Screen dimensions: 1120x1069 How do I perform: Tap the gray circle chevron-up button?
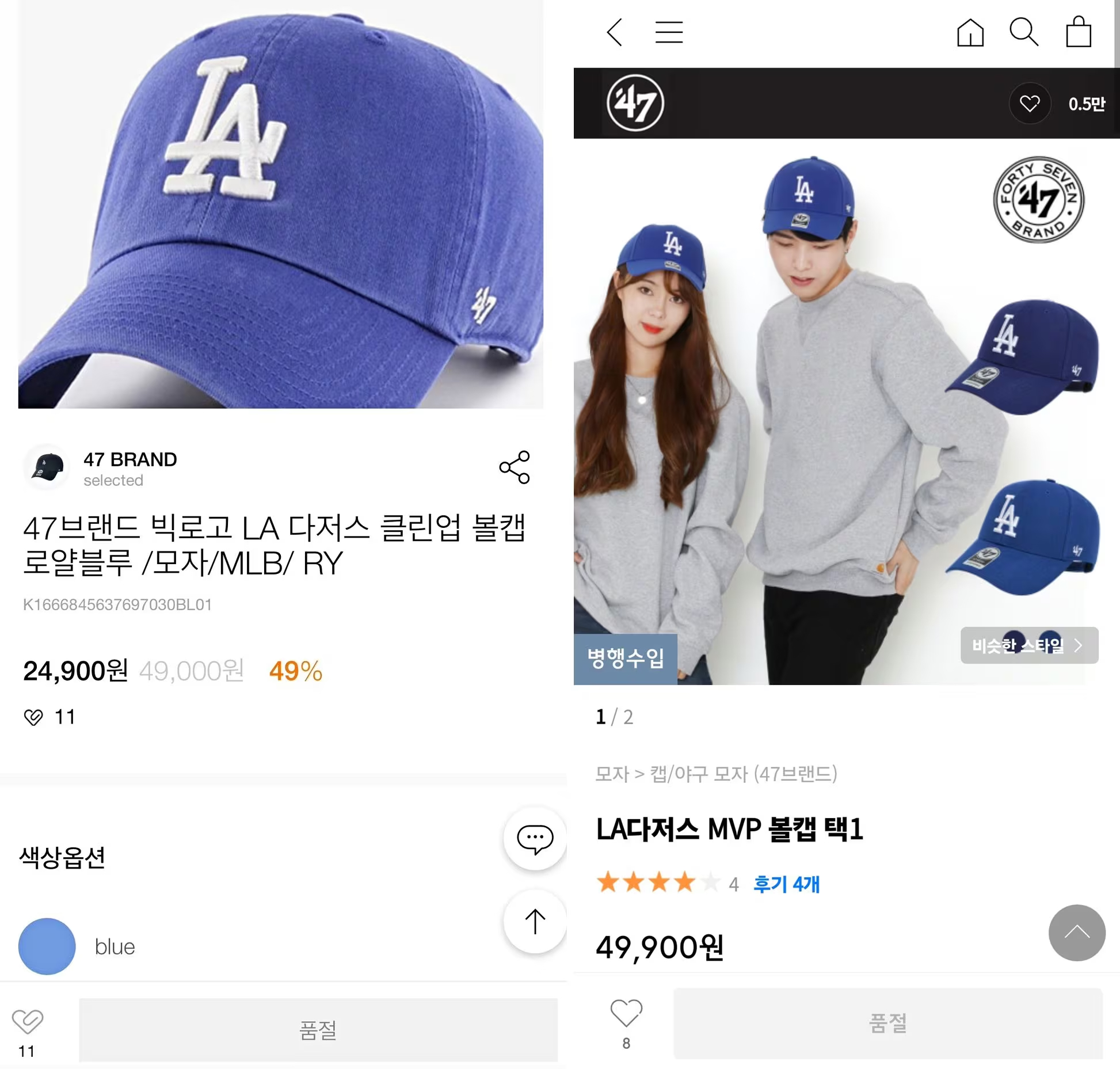click(x=1076, y=932)
